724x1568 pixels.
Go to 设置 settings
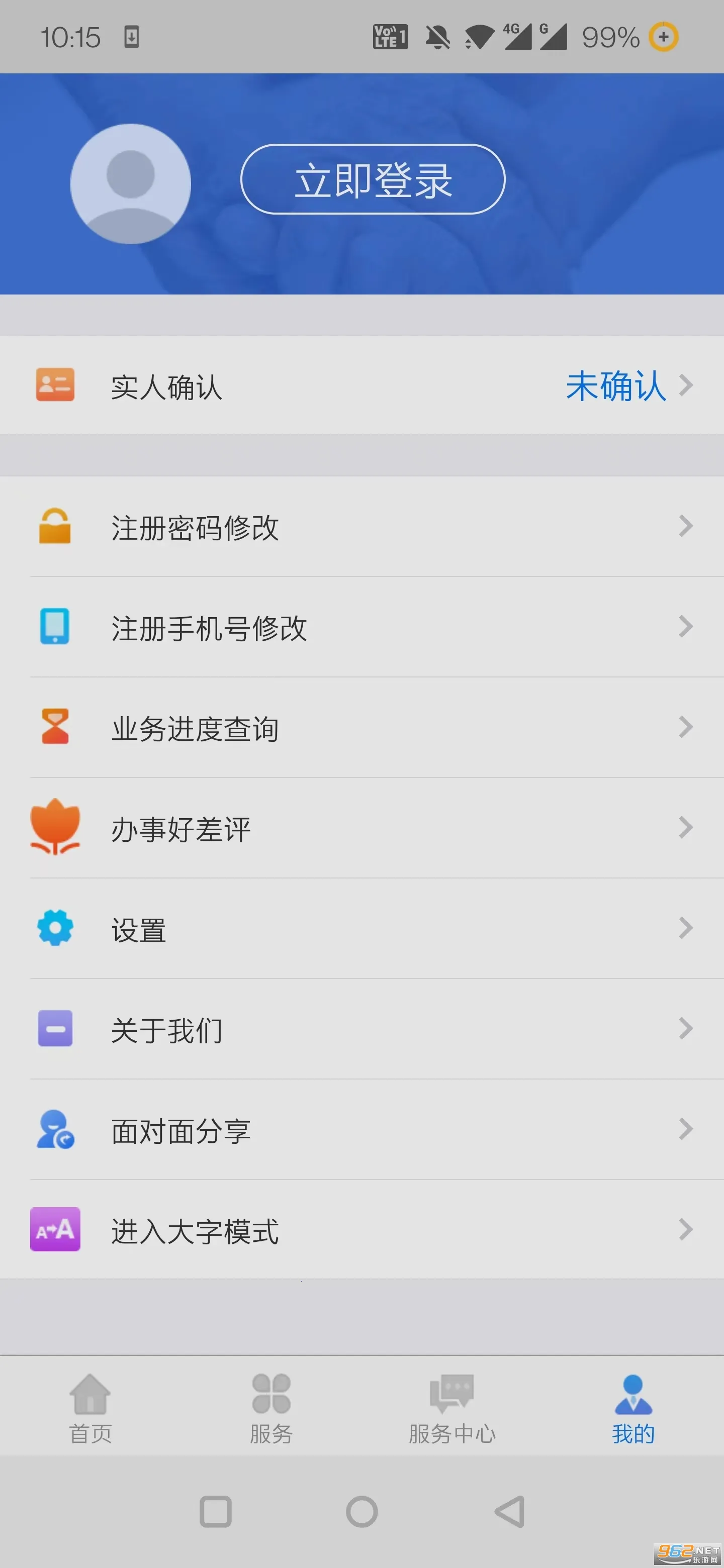tap(361, 928)
